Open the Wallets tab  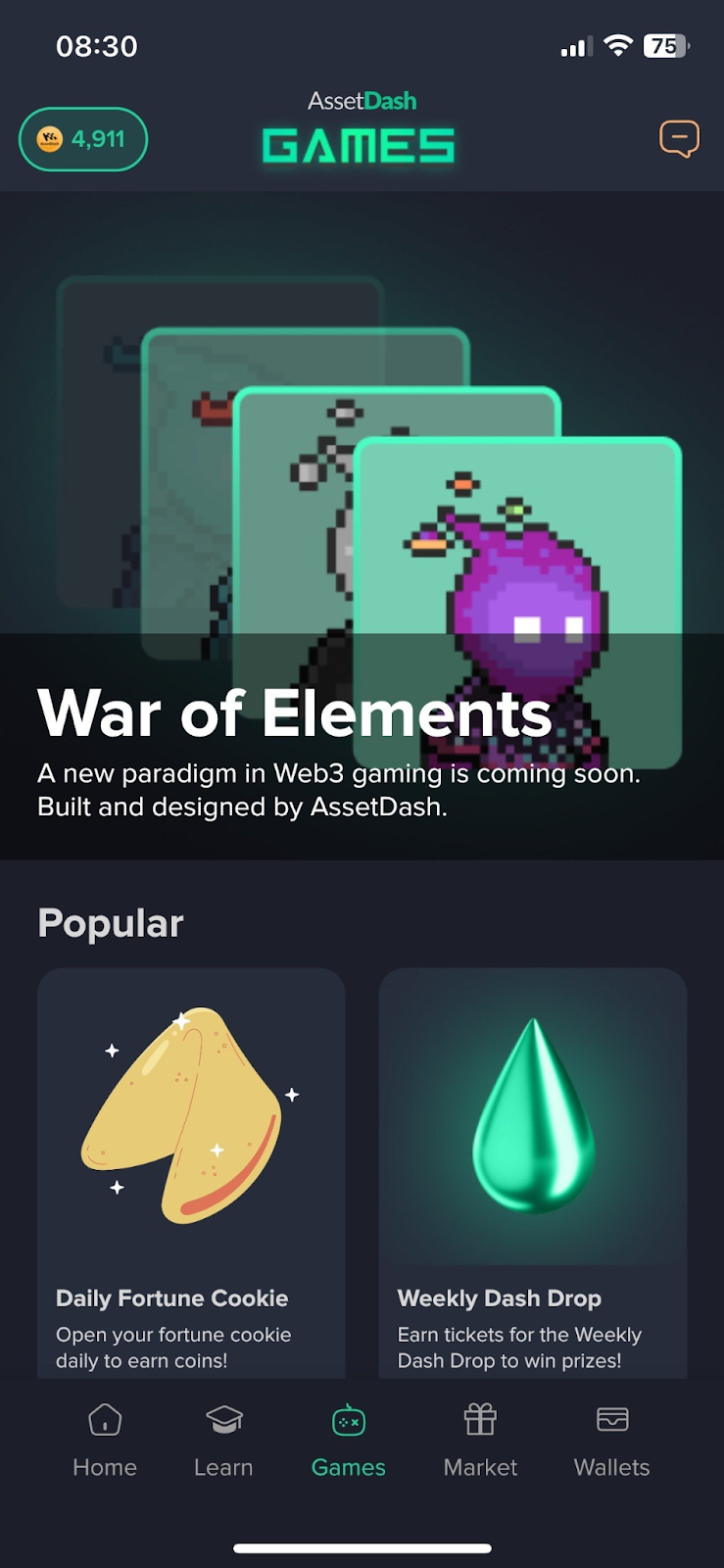coord(611,1439)
